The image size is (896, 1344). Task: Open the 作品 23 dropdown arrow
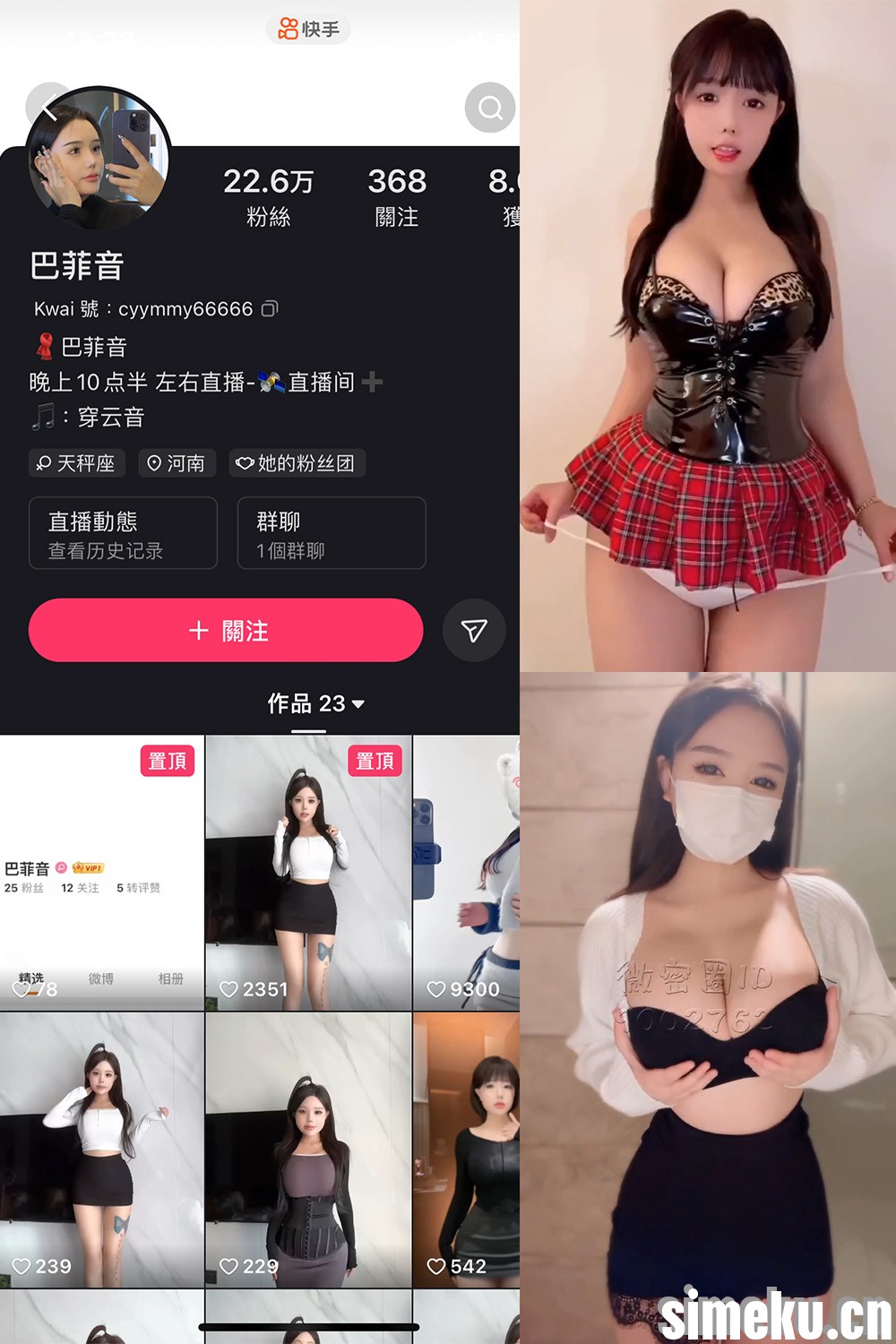pyautogui.click(x=359, y=705)
